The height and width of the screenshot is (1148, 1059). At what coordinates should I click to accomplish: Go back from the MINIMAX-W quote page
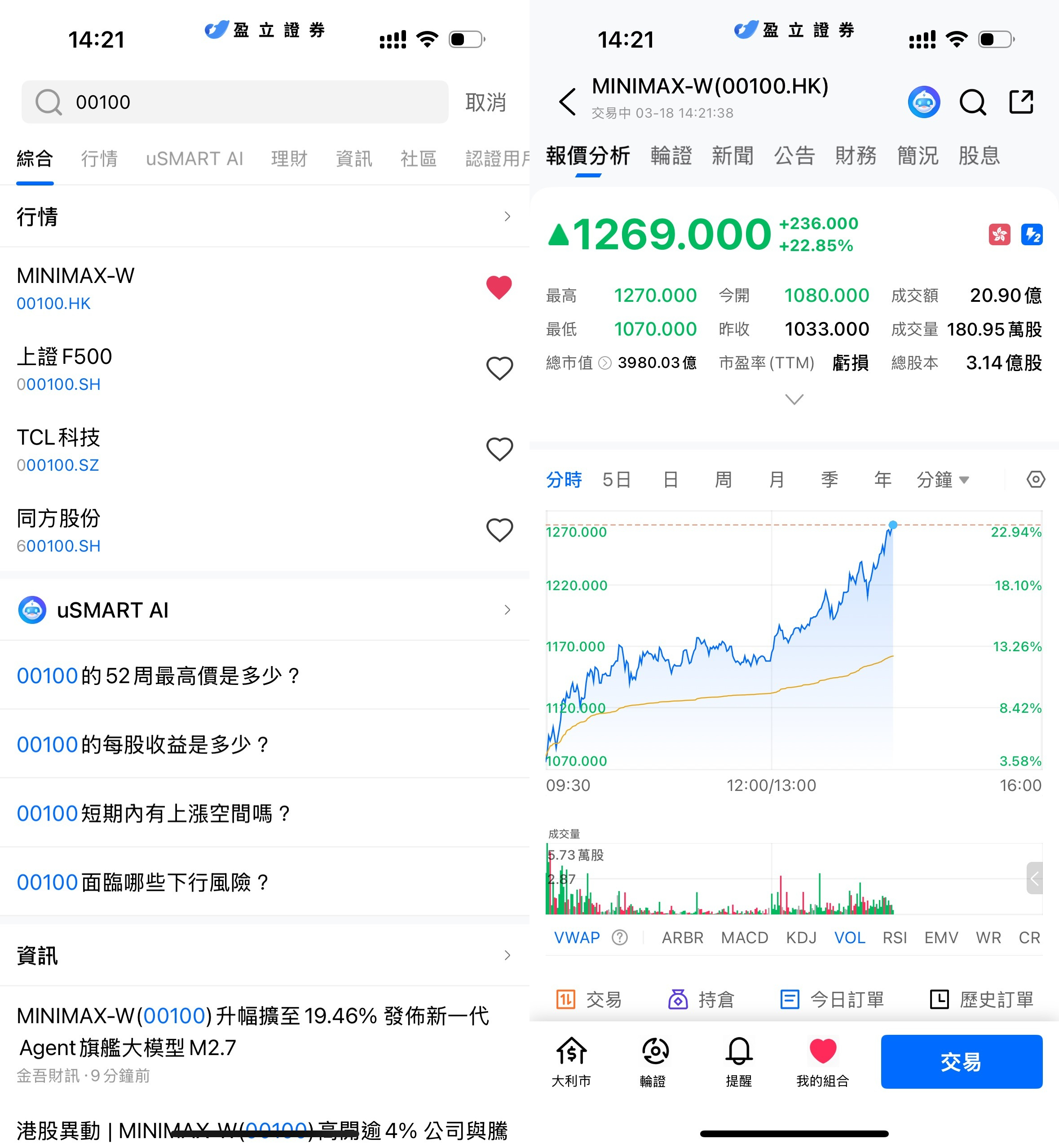coord(567,102)
